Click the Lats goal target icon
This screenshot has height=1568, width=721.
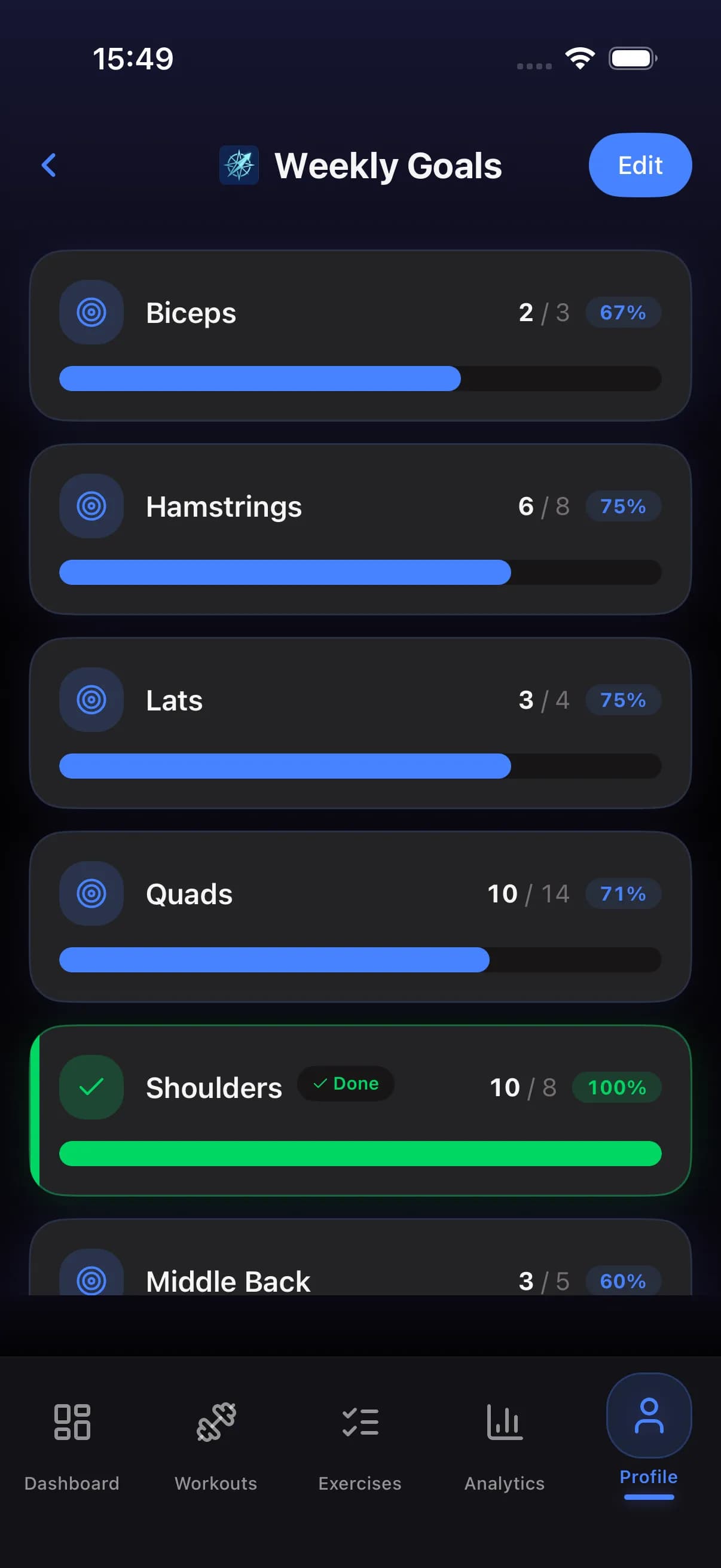point(90,700)
